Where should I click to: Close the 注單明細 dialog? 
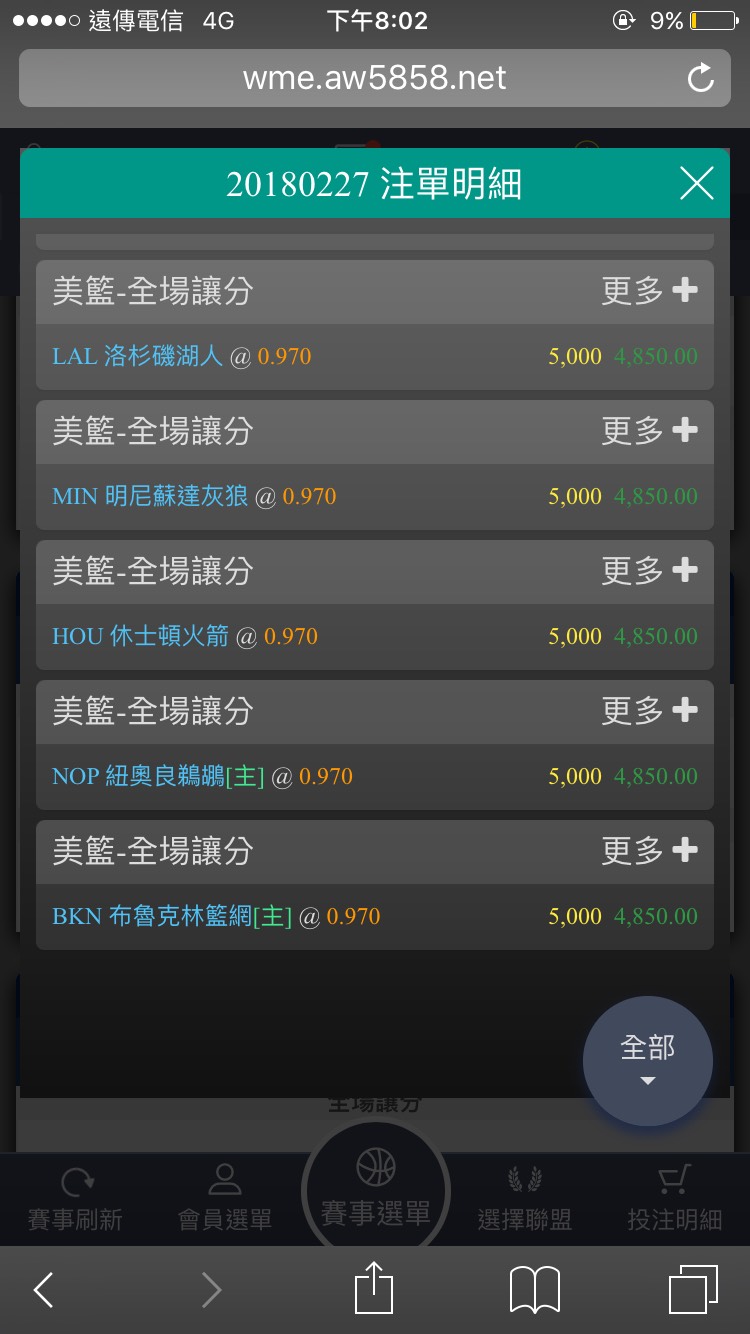point(696,183)
